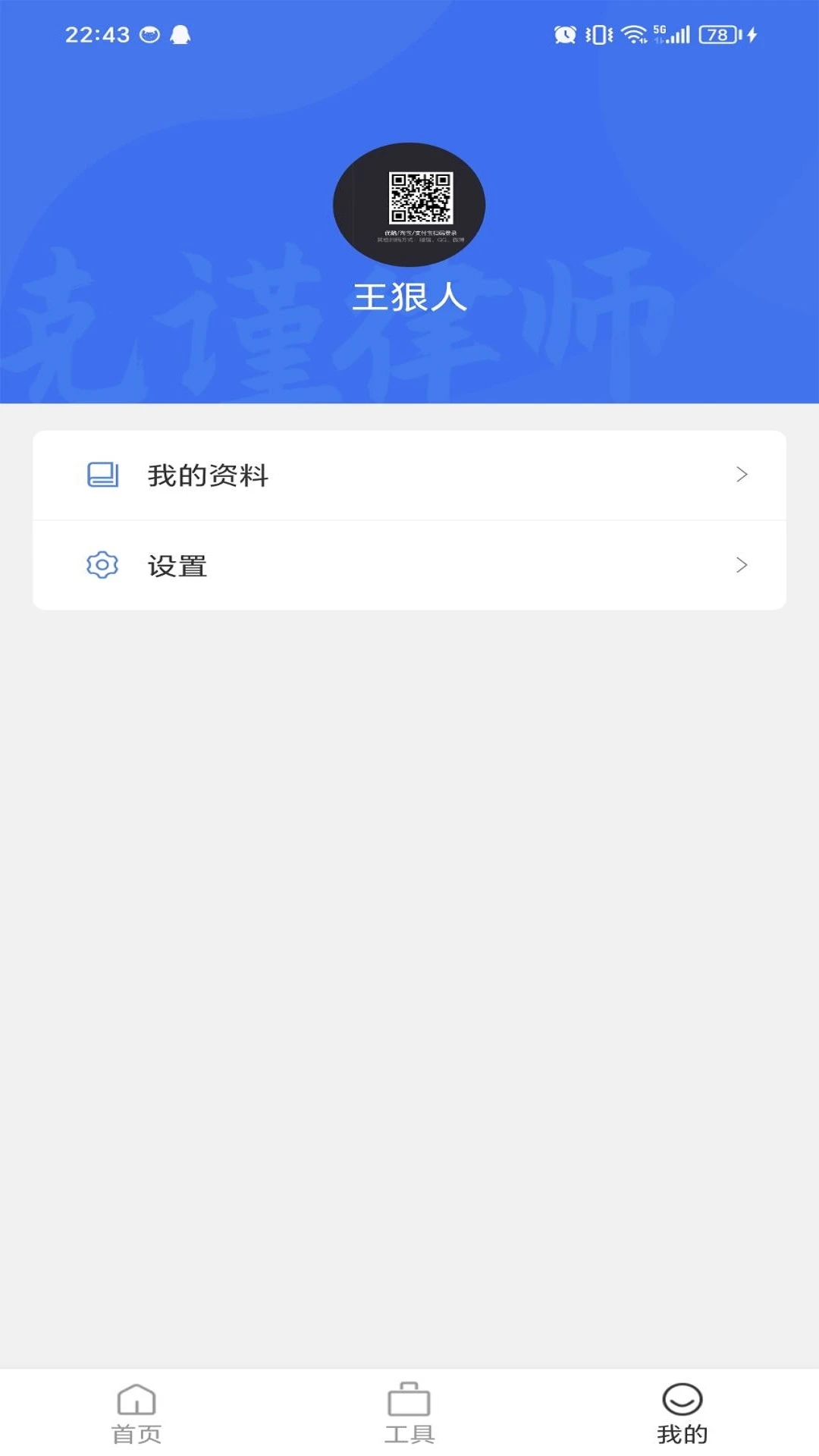Open 设置 to change settings
This screenshot has width=819, height=1456.
178,565
